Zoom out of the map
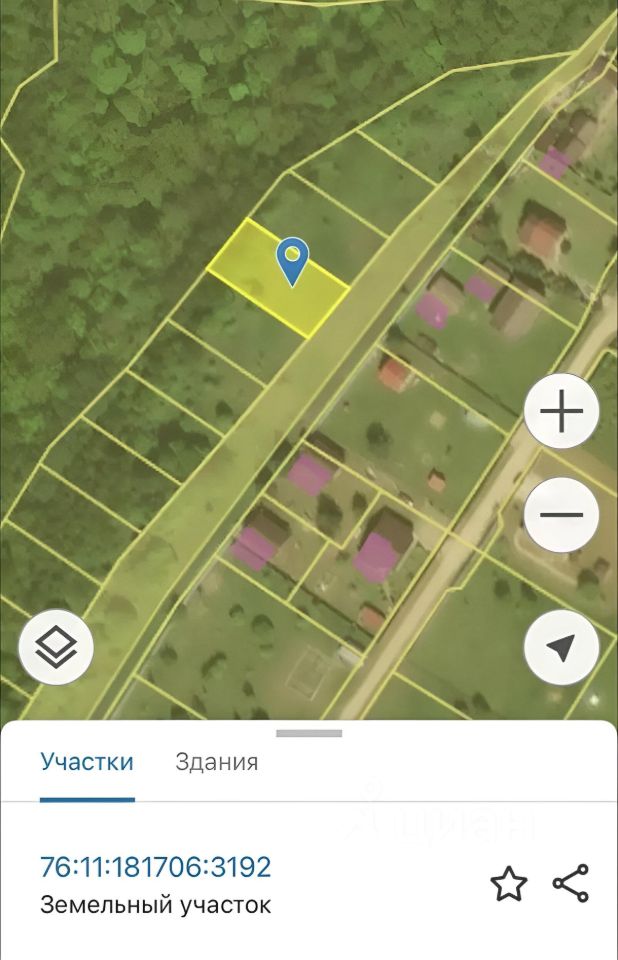Image resolution: width=618 pixels, height=960 pixels. click(561, 515)
